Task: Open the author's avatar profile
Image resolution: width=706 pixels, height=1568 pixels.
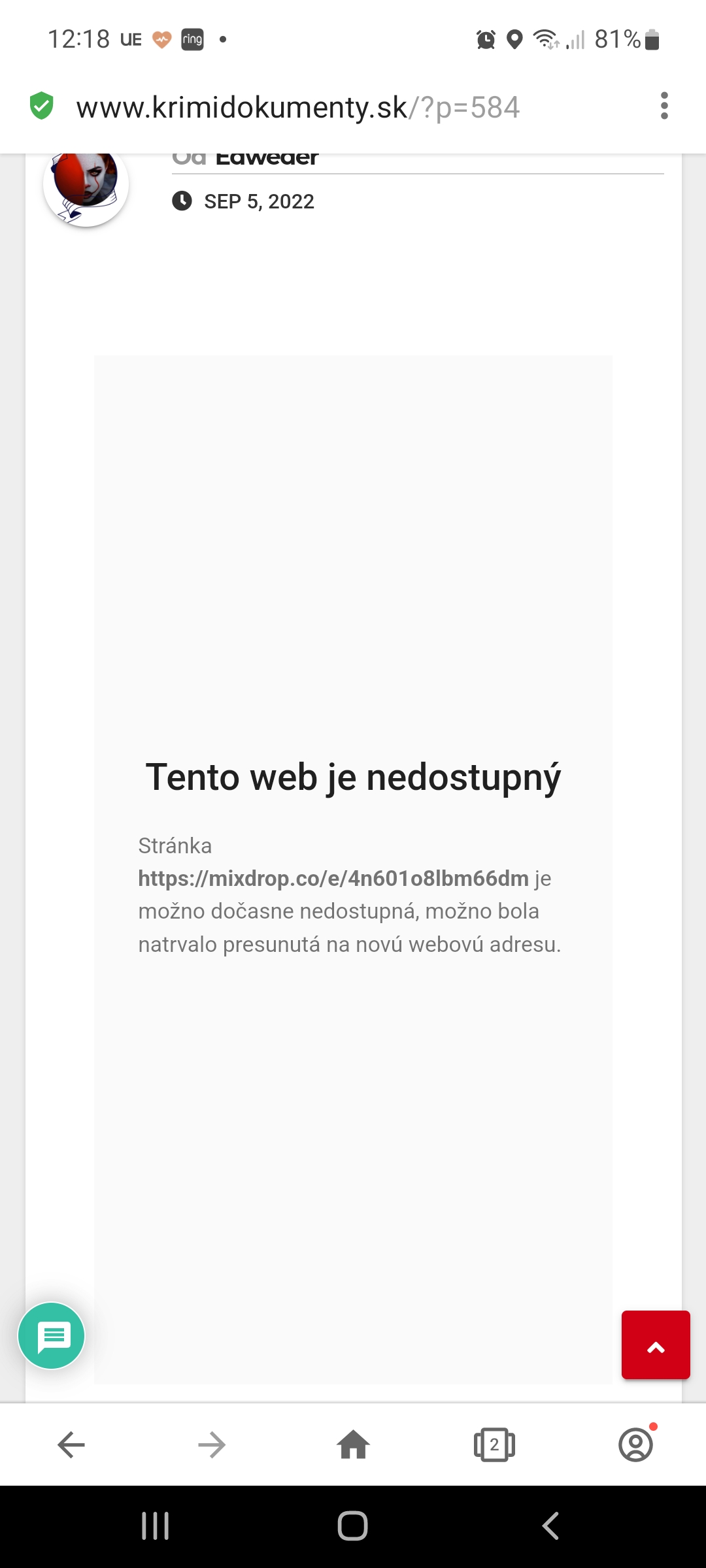Action: point(86,186)
